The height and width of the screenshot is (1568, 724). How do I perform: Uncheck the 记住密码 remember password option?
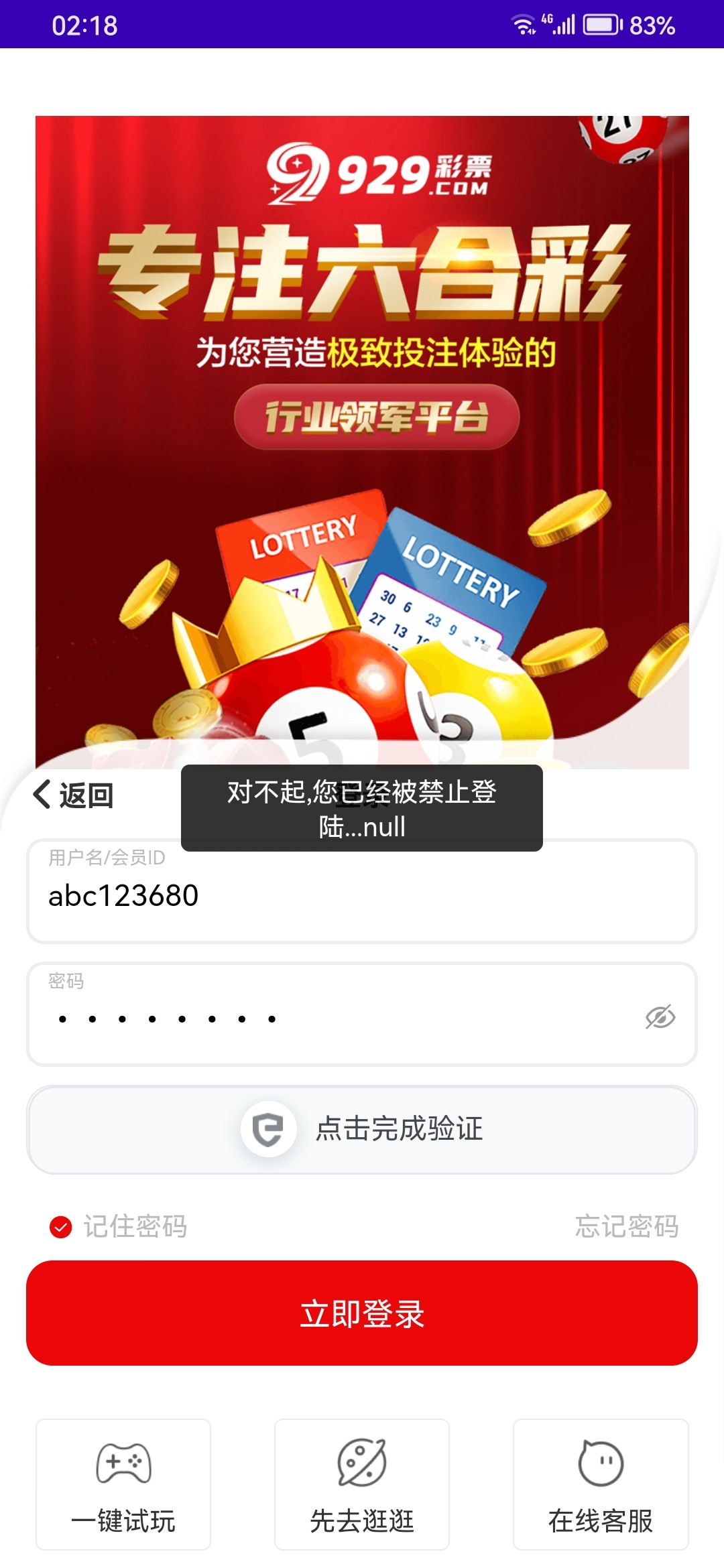pos(61,1227)
